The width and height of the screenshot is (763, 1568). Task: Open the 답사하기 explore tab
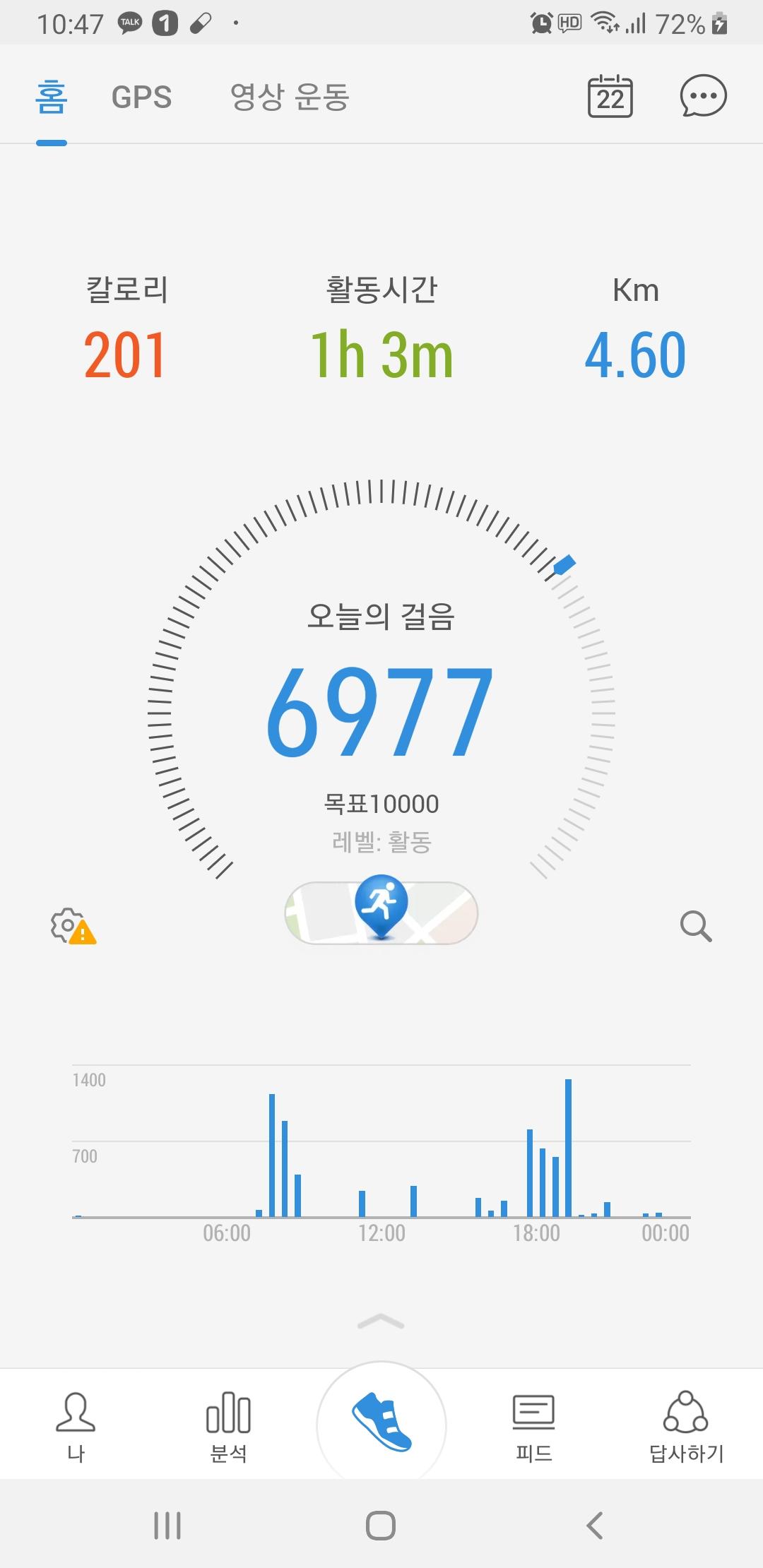point(686,1425)
